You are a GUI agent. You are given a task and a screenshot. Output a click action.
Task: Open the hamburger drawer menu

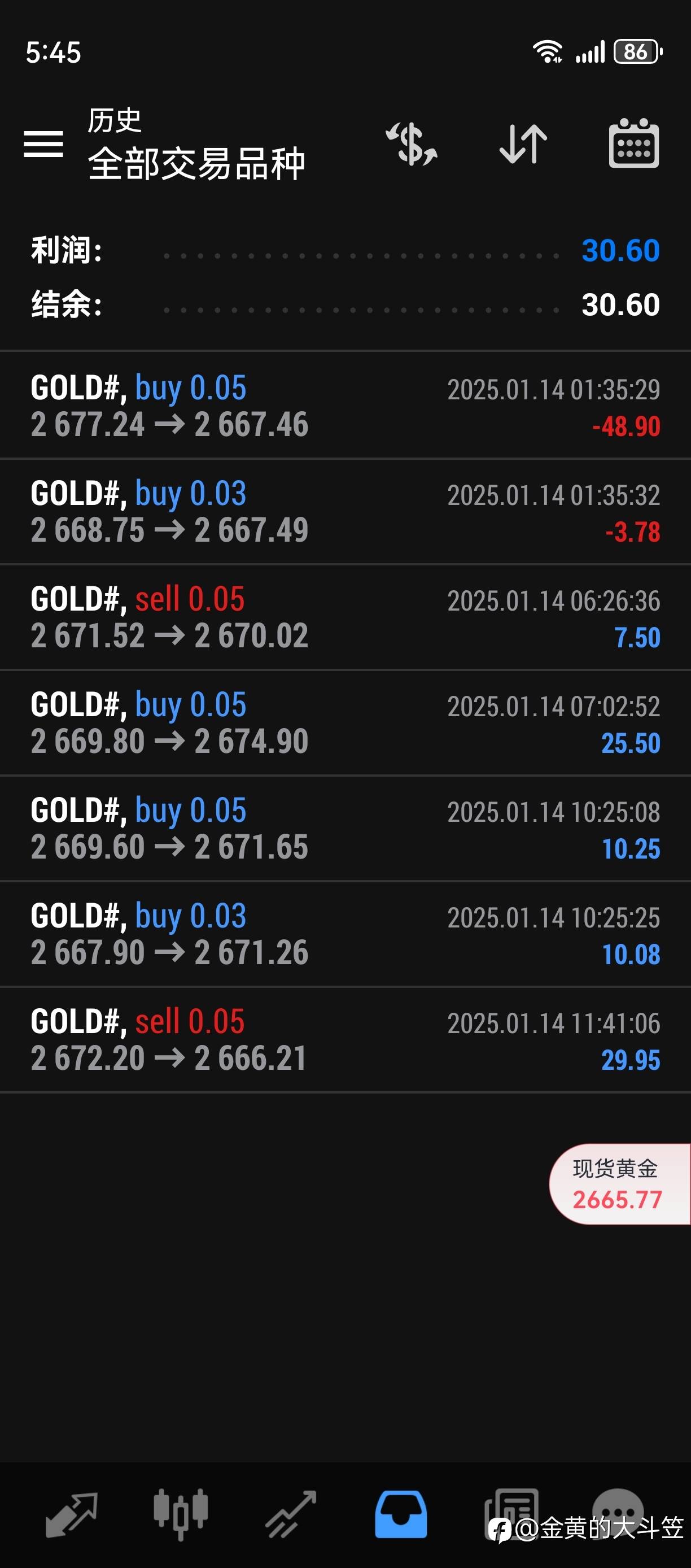coord(43,144)
